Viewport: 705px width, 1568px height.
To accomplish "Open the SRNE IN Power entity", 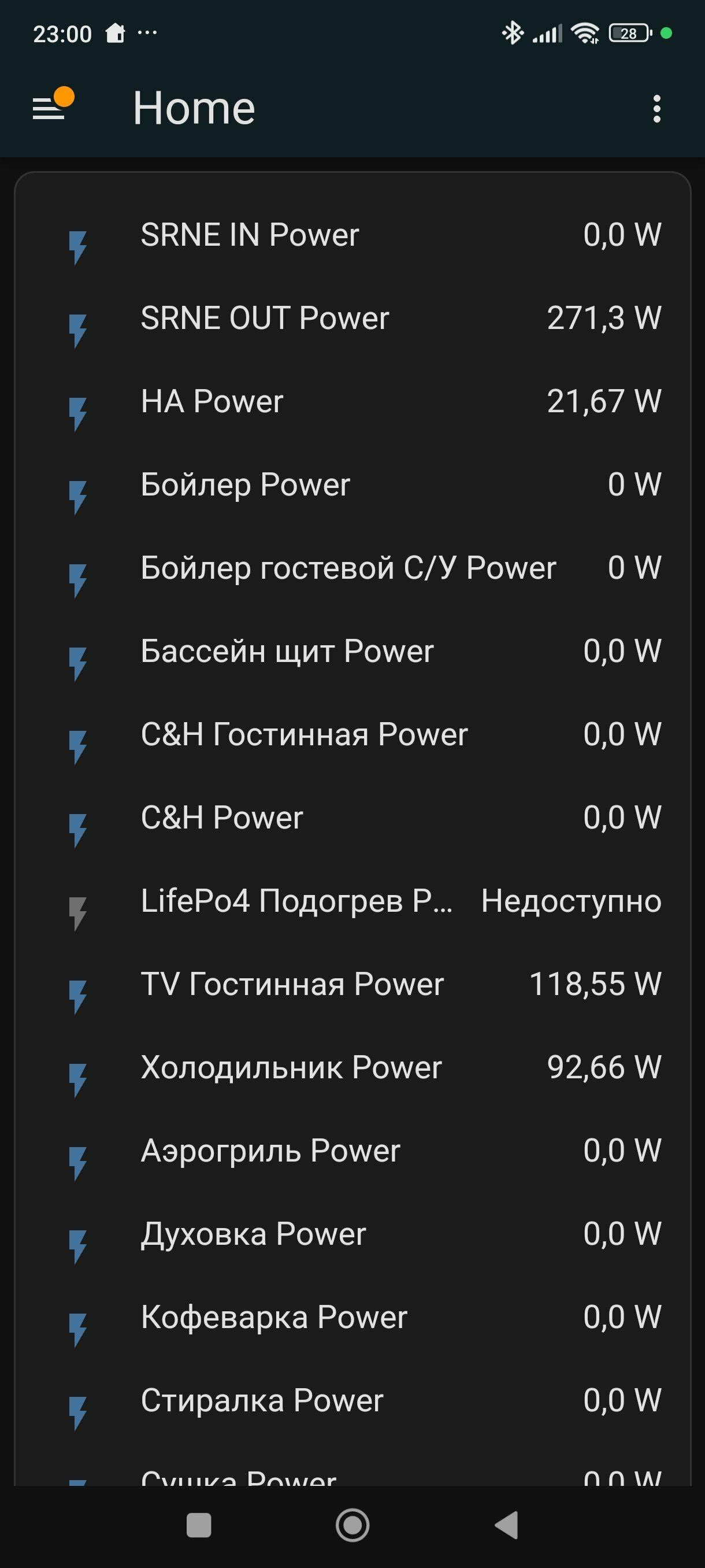I will click(353, 235).
